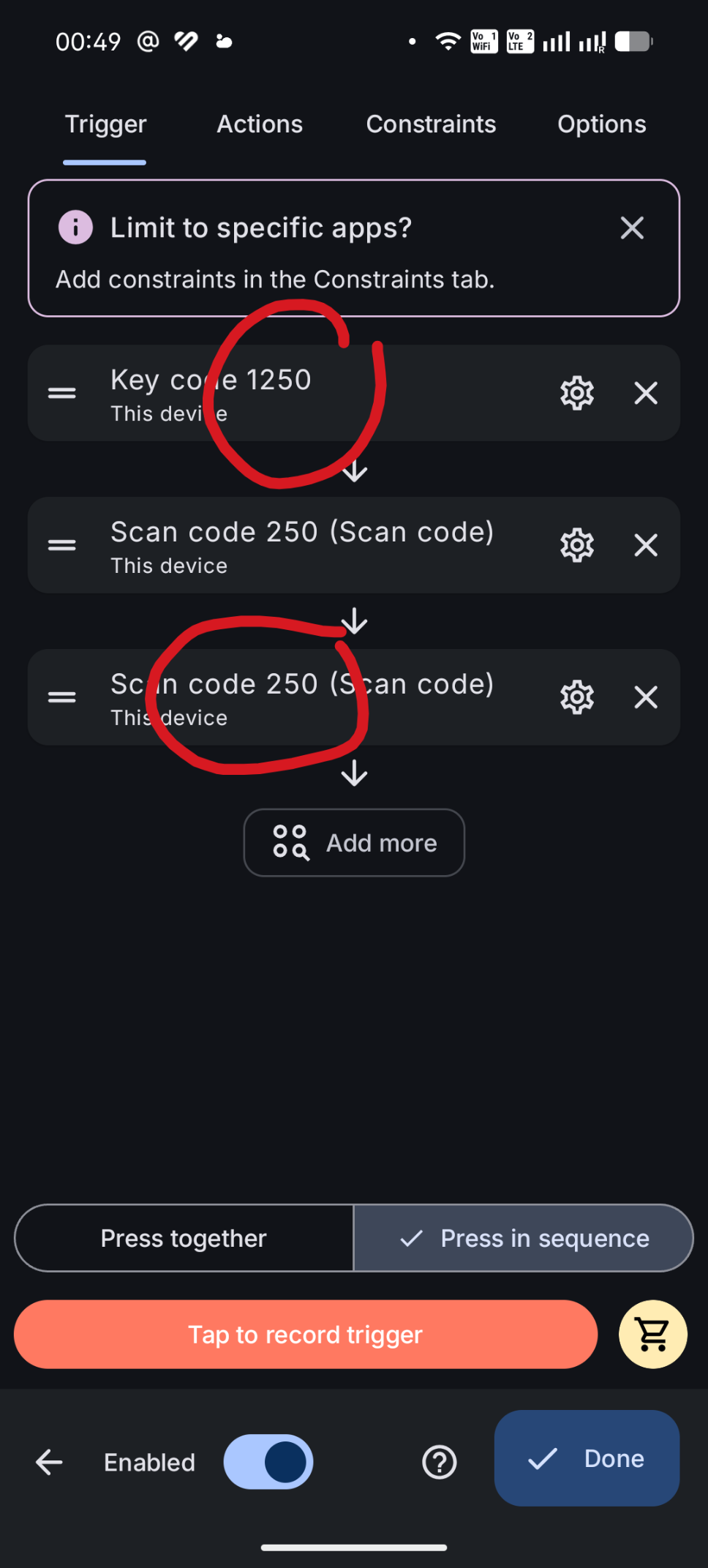Remove the Key code 1250 trigger

tap(646, 394)
